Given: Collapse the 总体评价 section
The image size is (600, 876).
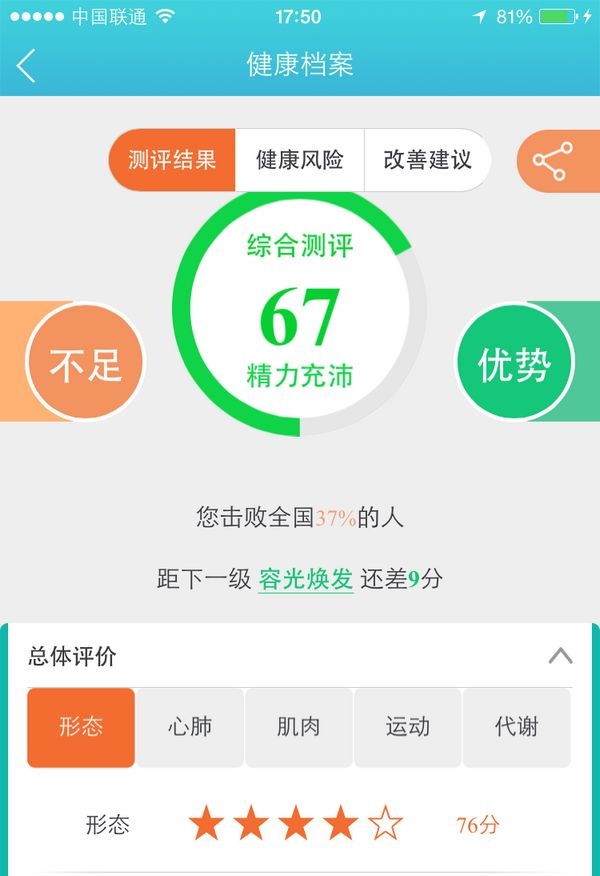Looking at the screenshot, I should point(560,656).
